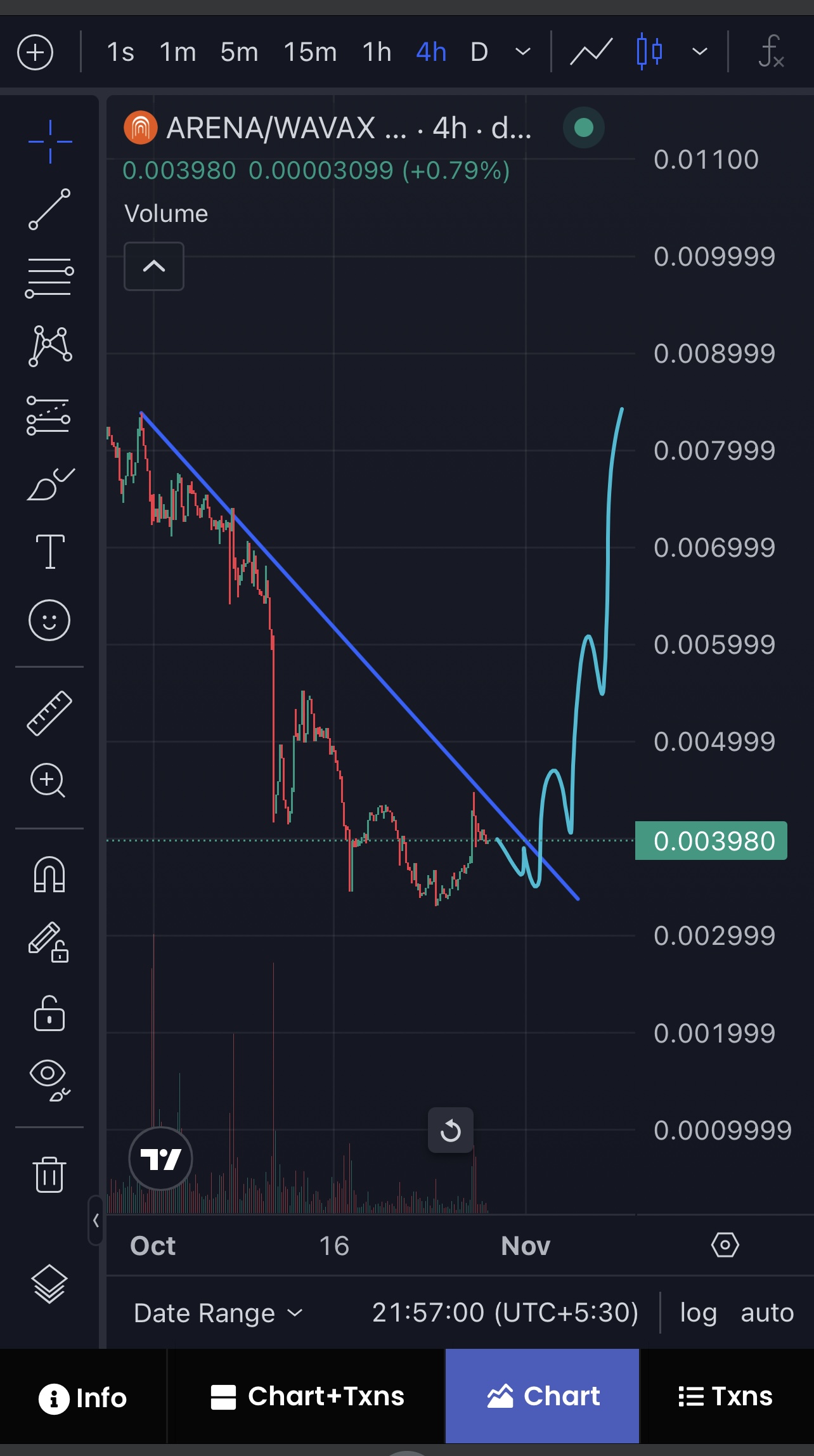
Task: Collapse the volume indicator legend
Action: click(x=154, y=266)
